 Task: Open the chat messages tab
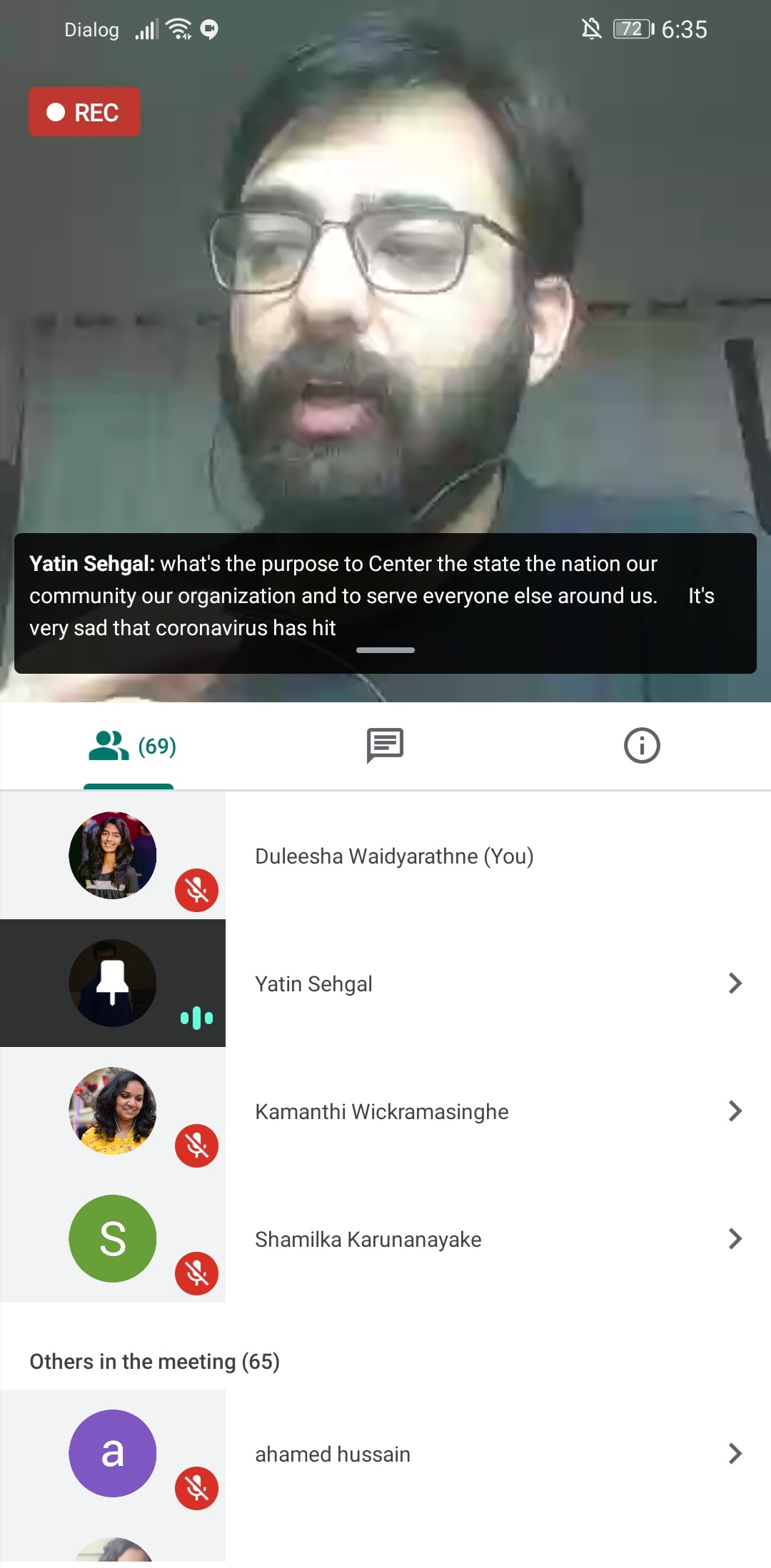385,746
